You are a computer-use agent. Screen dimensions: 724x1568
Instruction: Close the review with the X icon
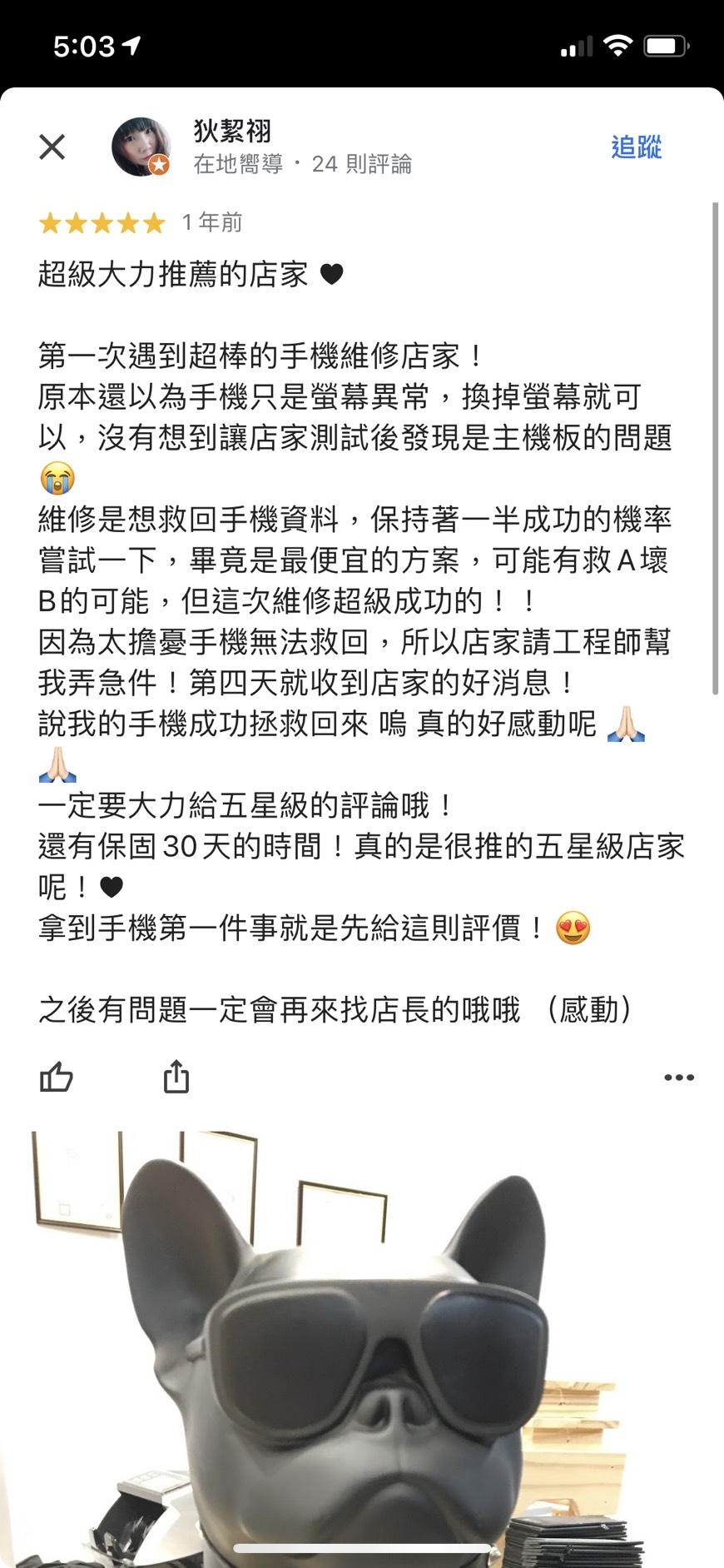point(52,147)
